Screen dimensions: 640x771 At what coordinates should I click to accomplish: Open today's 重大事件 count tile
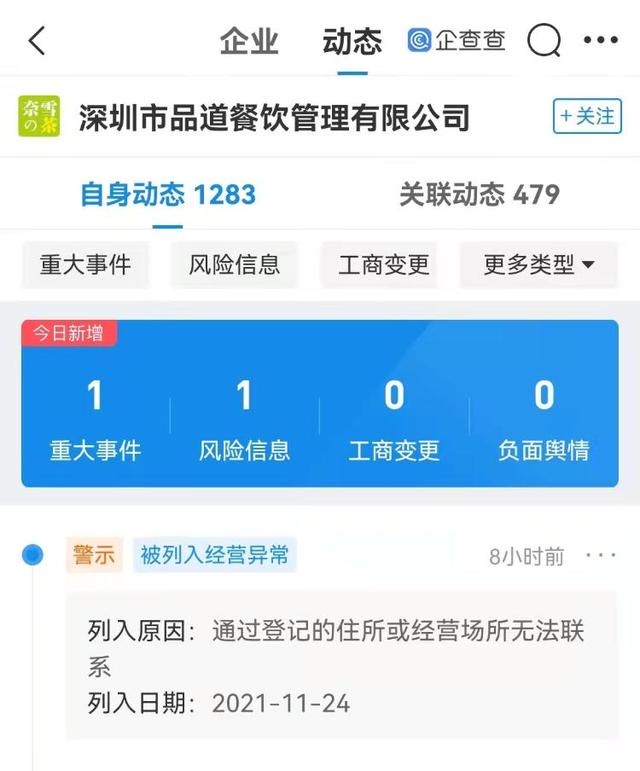[x=95, y=420]
